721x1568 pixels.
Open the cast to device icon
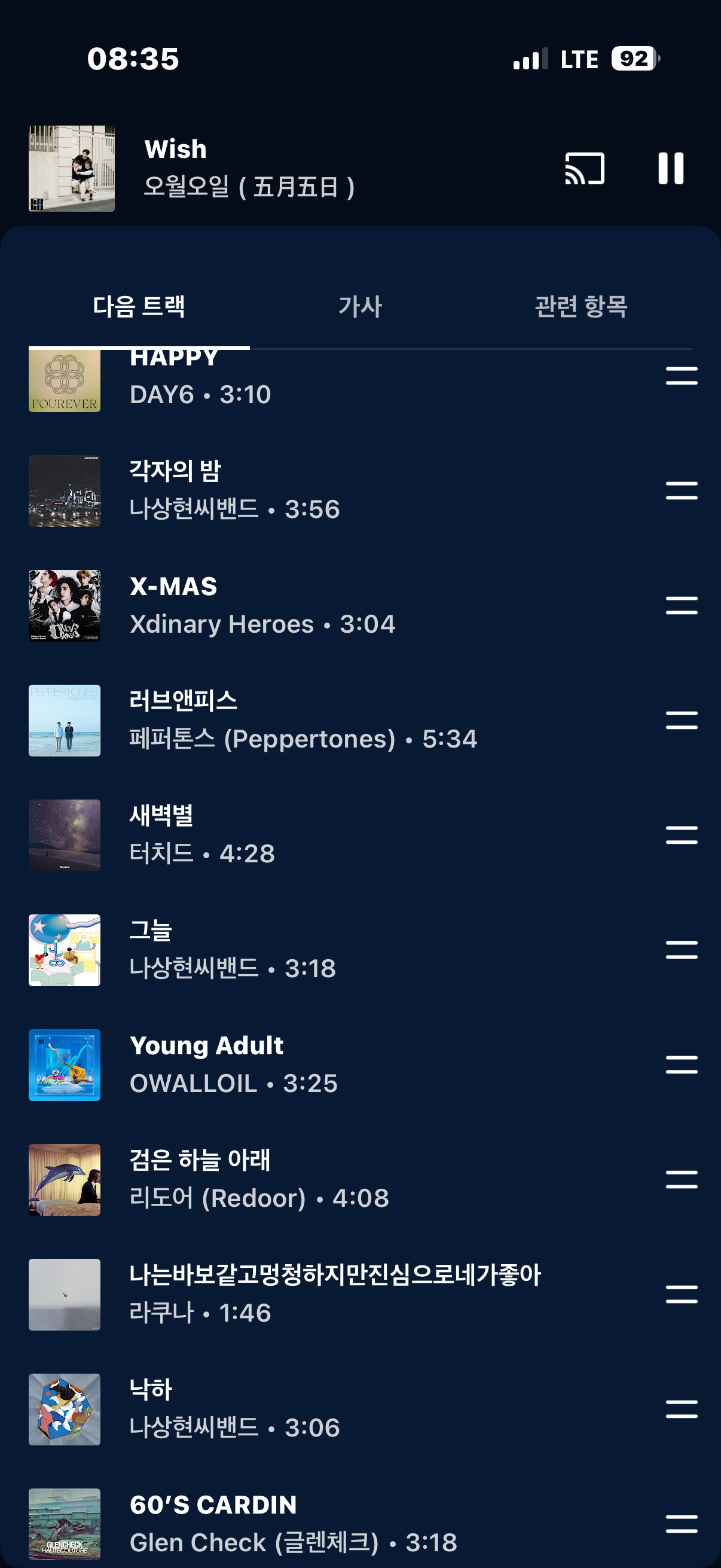[584, 169]
